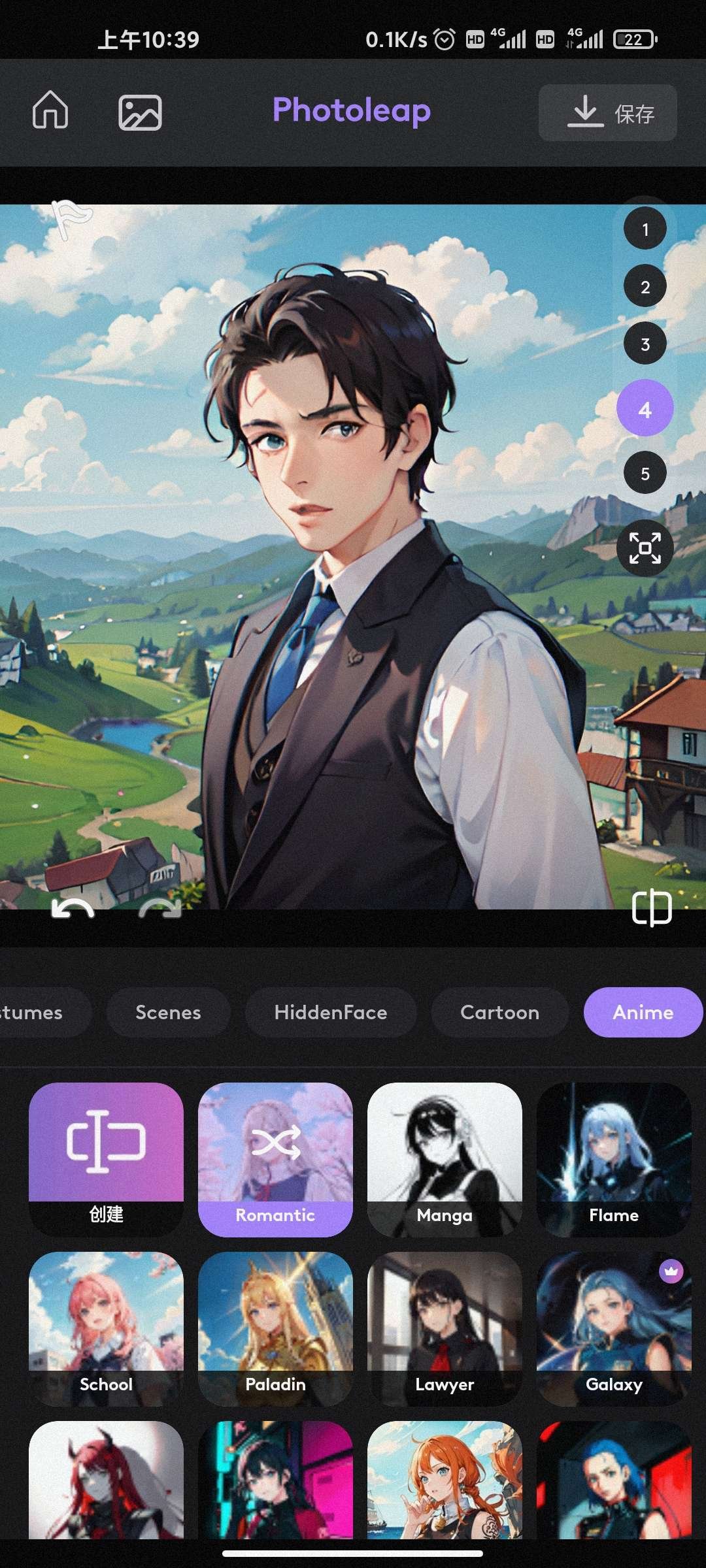706x1568 pixels.
Task: Switch to variation 3
Action: click(645, 344)
